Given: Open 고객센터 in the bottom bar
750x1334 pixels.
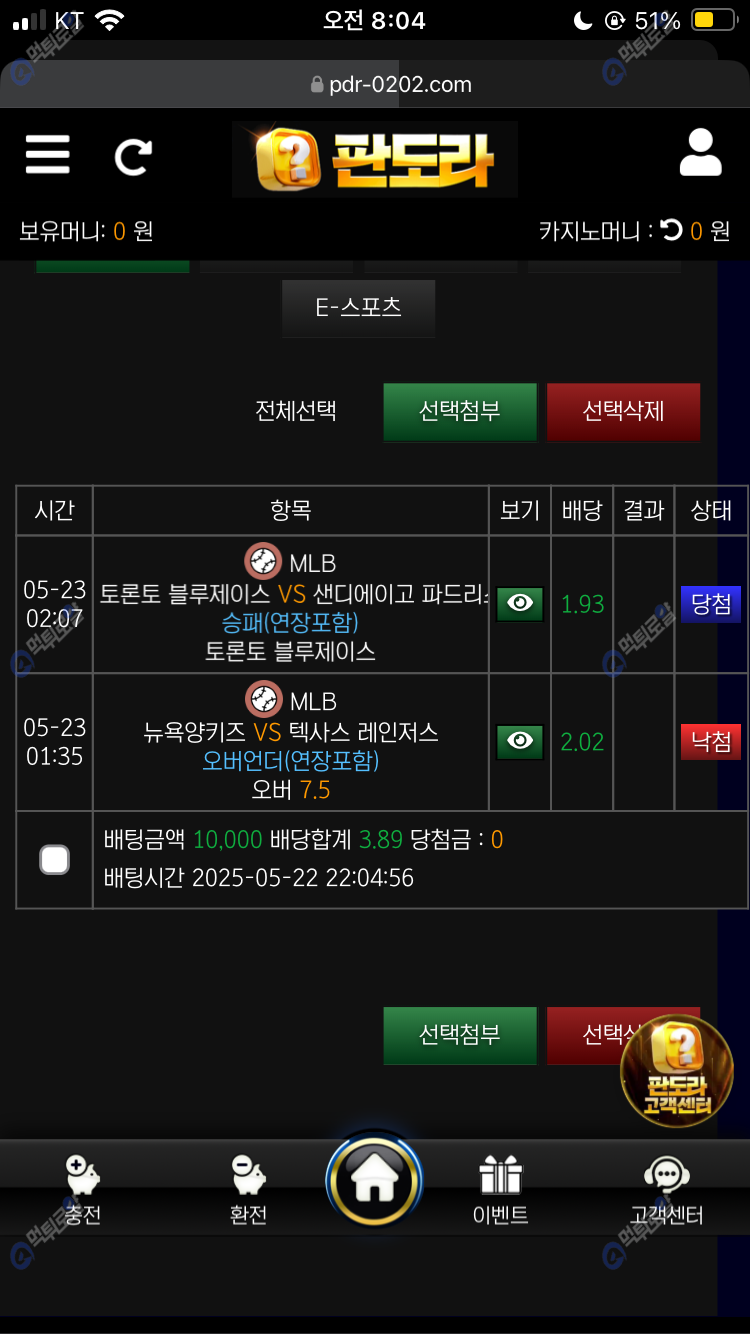Looking at the screenshot, I should [x=666, y=1190].
